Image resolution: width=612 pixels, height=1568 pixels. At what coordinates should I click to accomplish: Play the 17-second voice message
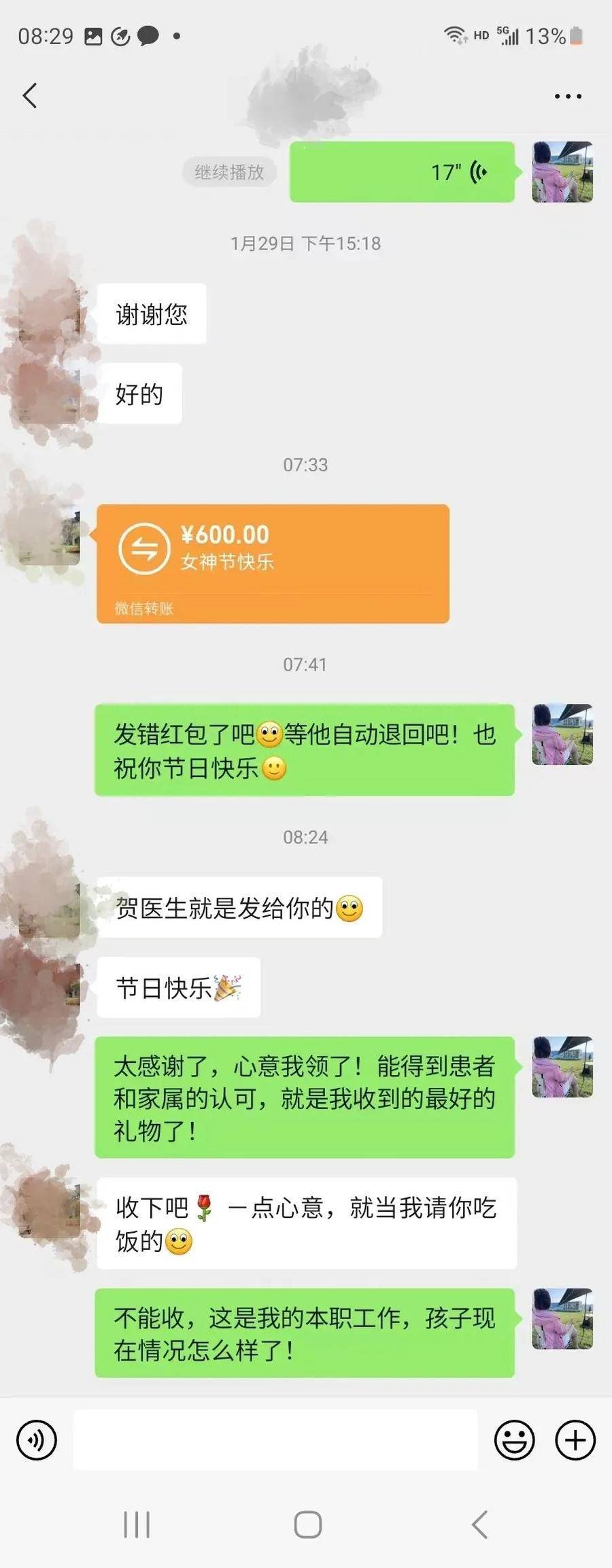402,172
